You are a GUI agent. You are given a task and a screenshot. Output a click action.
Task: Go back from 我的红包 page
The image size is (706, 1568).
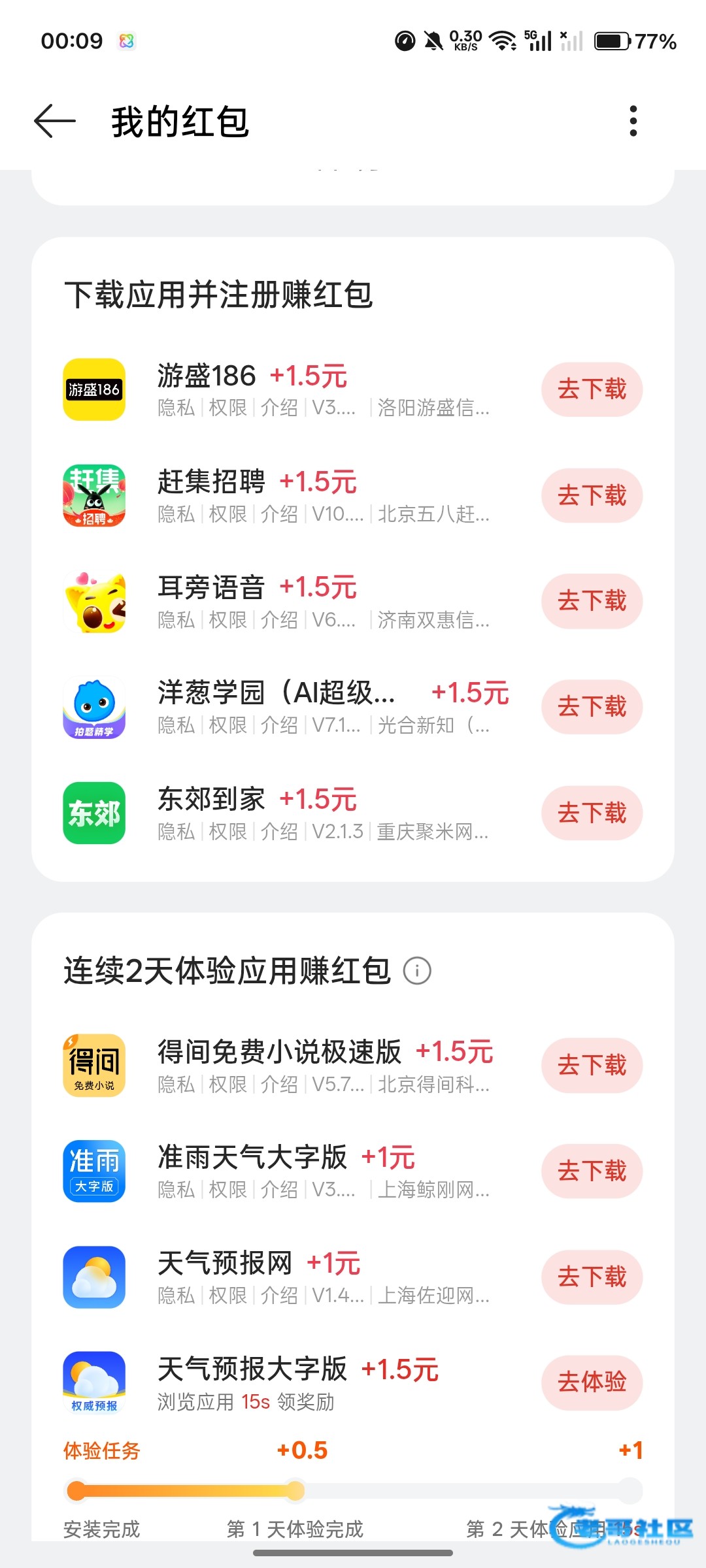[55, 122]
